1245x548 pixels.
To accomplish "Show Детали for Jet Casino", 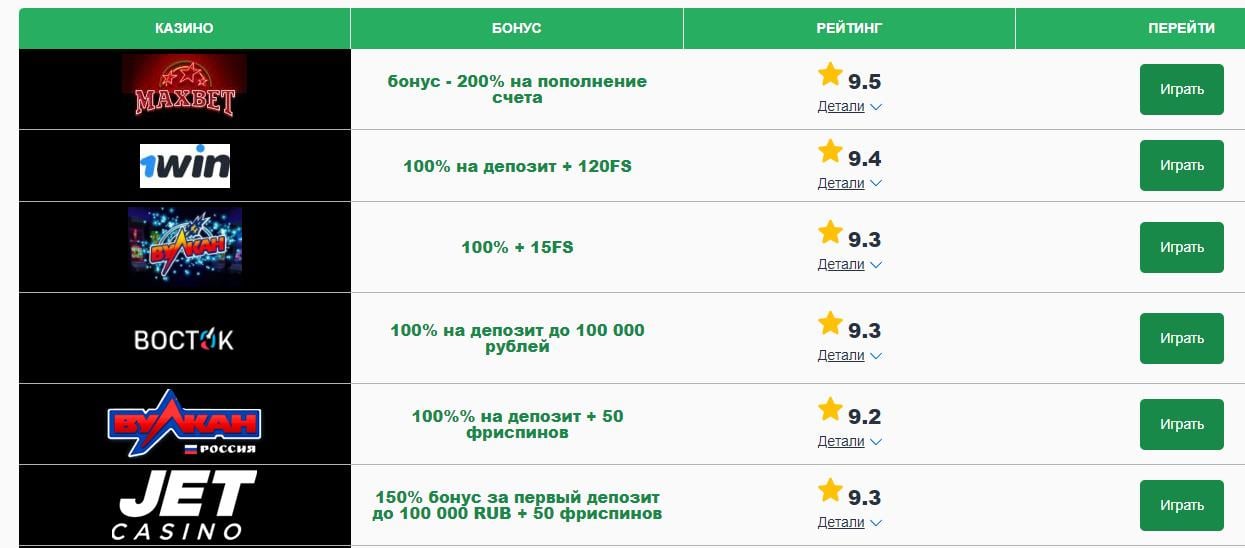I will [x=849, y=522].
